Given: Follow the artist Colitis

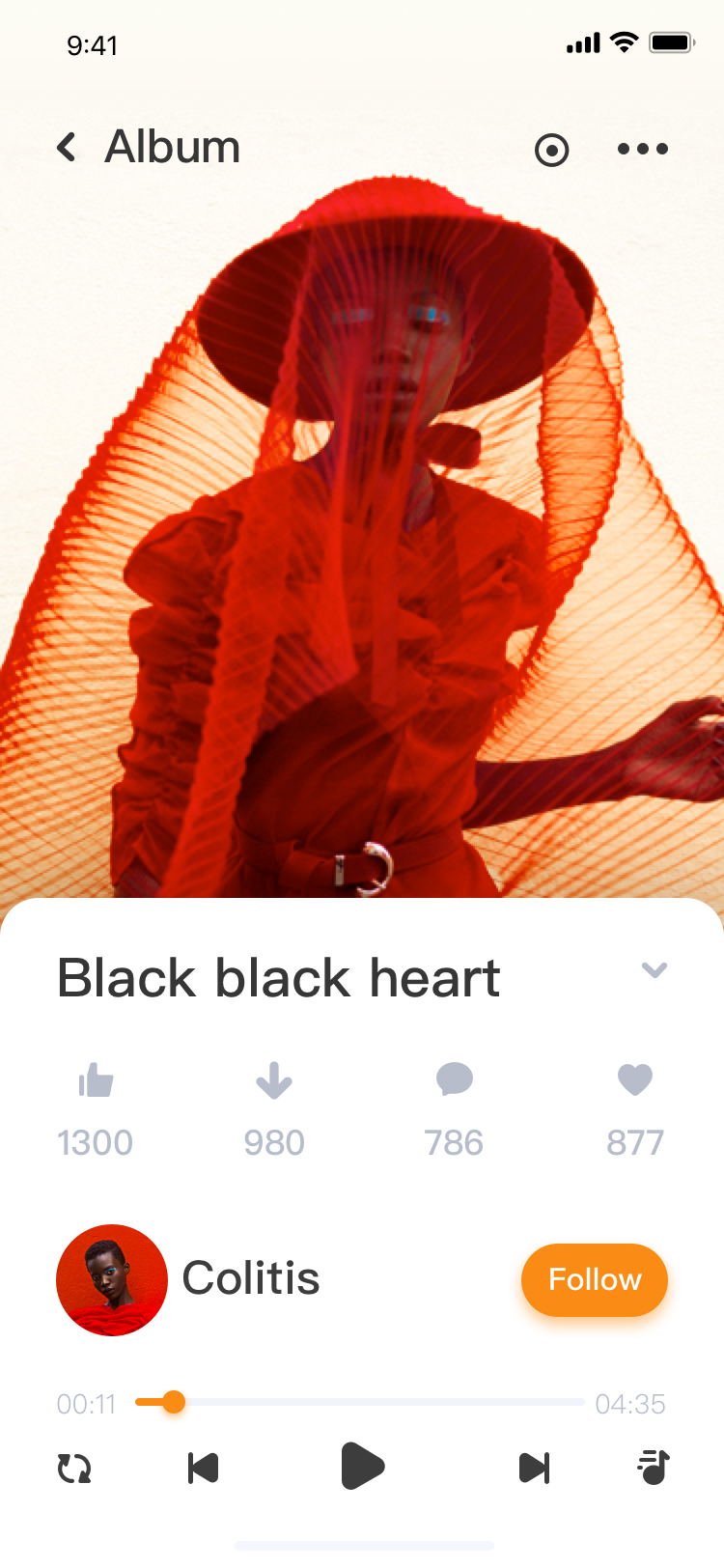Looking at the screenshot, I should (x=595, y=1279).
